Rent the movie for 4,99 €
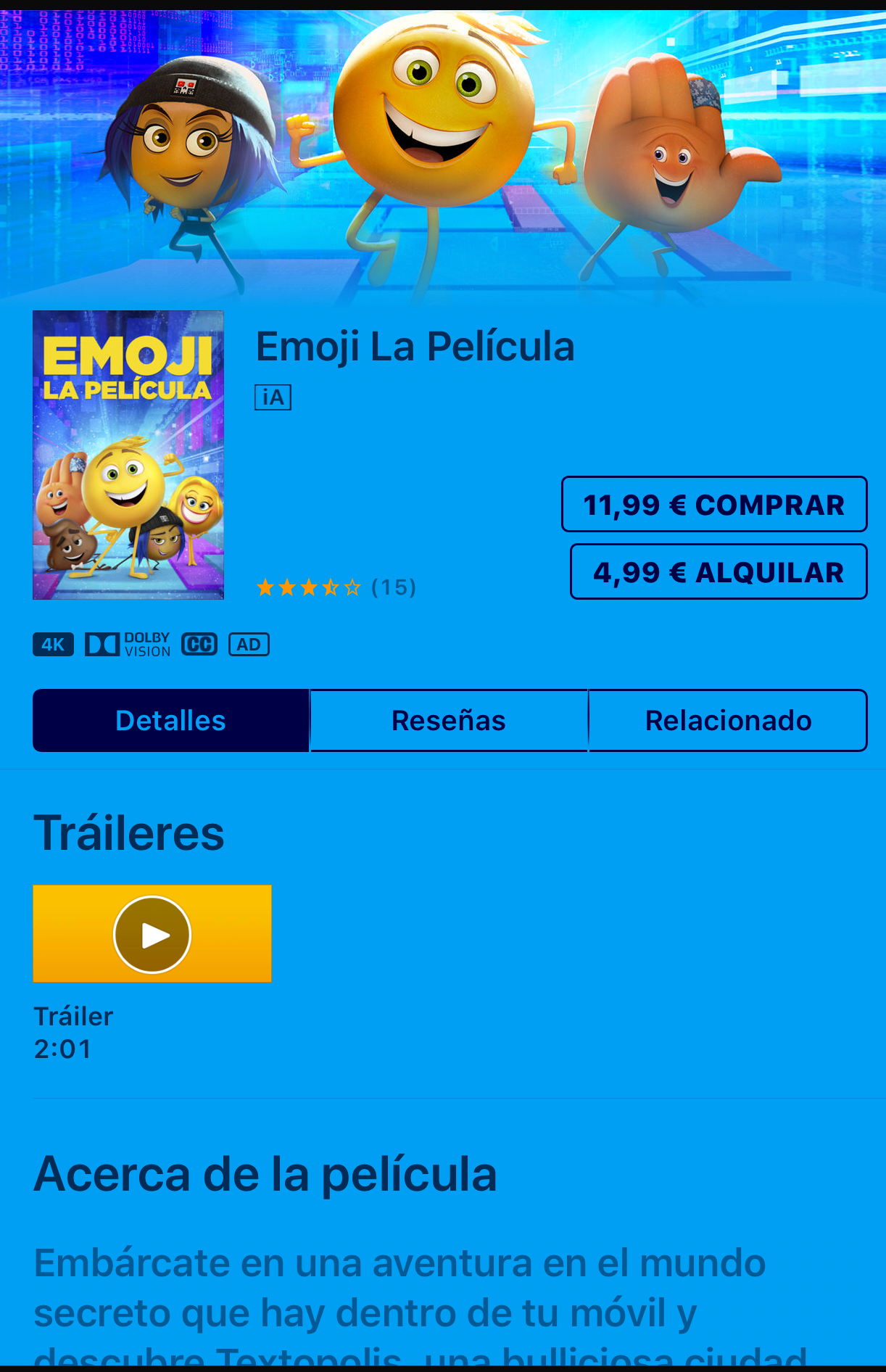Image resolution: width=886 pixels, height=1372 pixels. [719, 571]
